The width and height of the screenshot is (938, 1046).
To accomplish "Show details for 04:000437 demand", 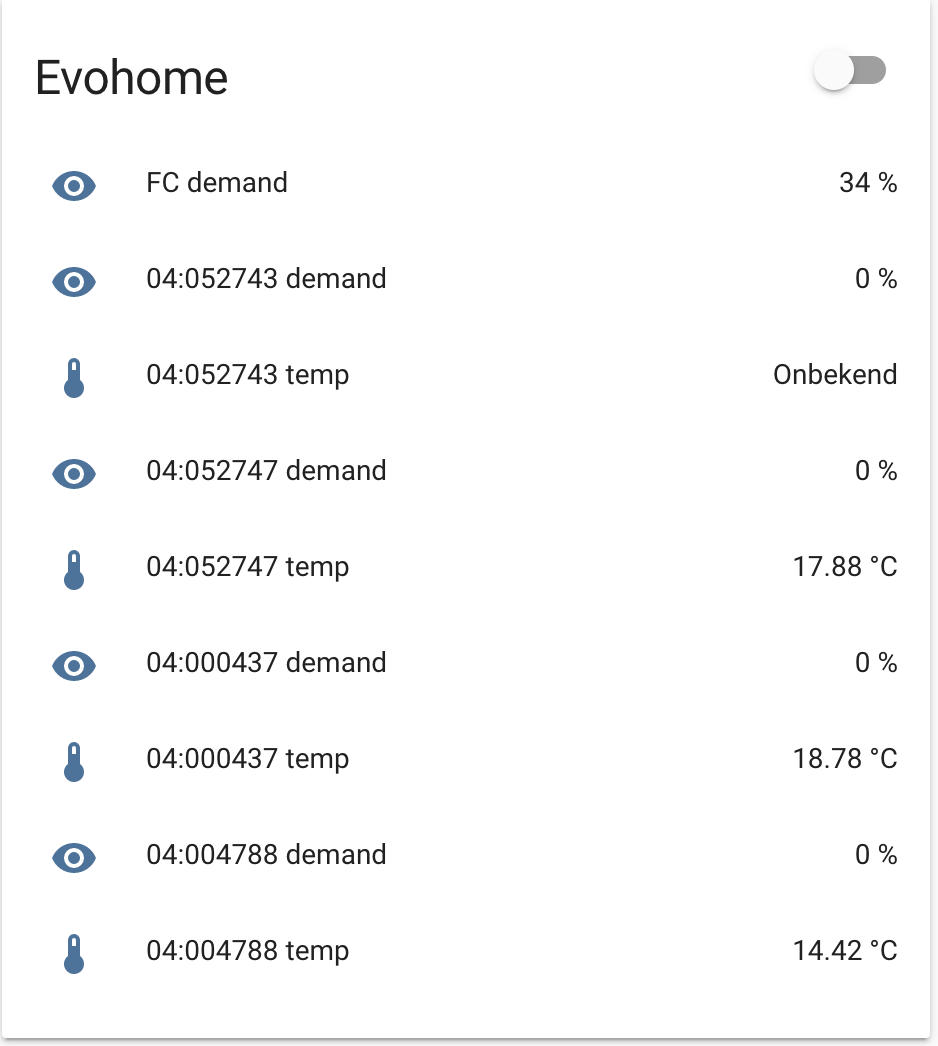I will (266, 663).
